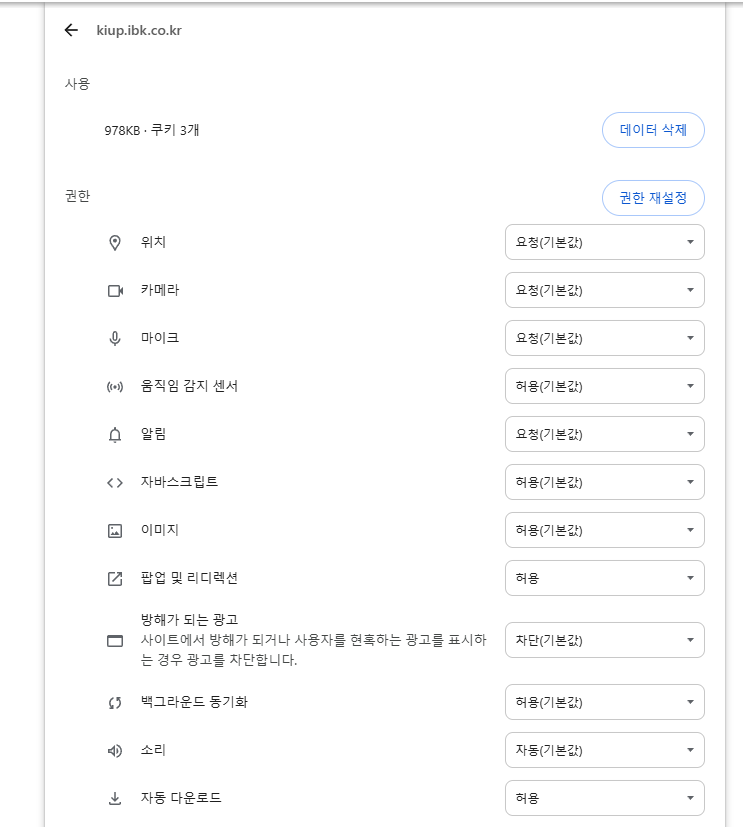Open the 팝업 및 리디렉션 dropdown

click(604, 578)
